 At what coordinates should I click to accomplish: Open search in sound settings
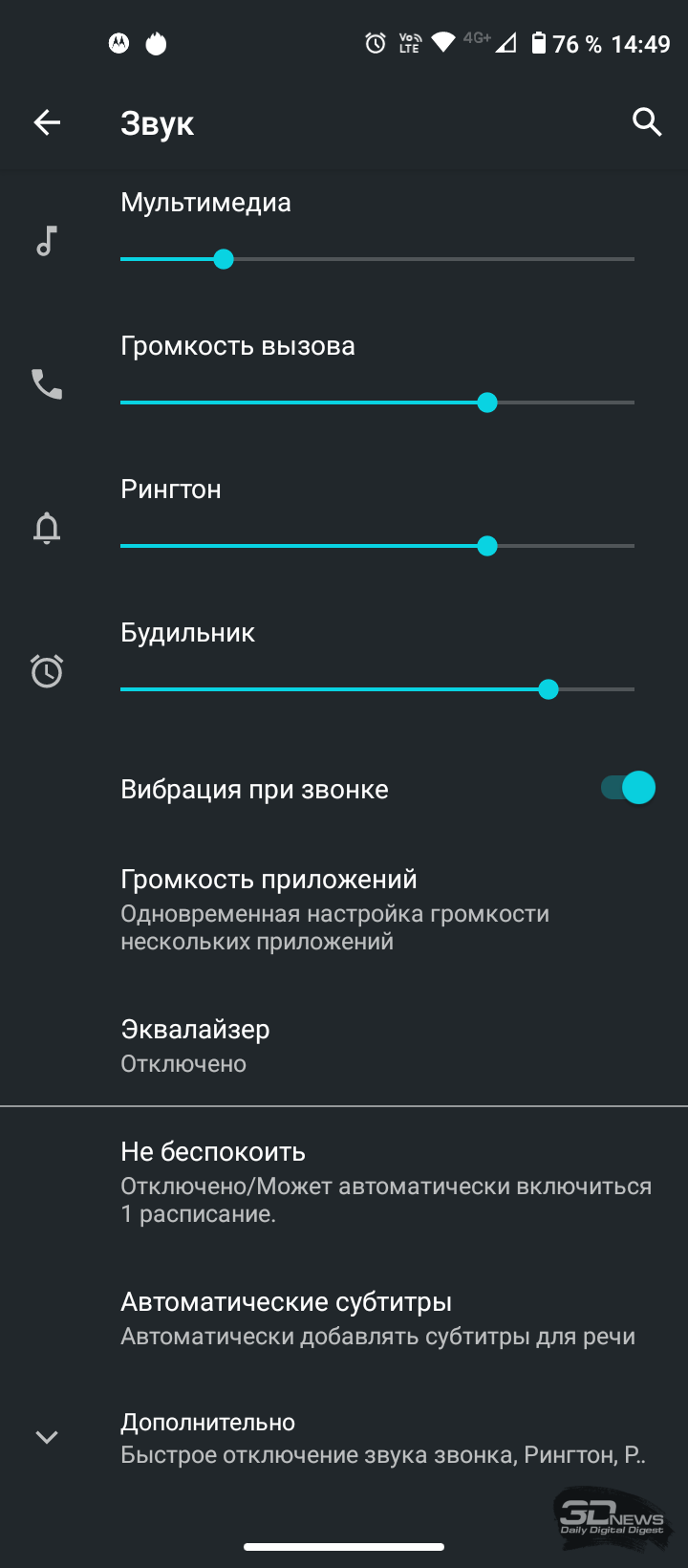(647, 122)
